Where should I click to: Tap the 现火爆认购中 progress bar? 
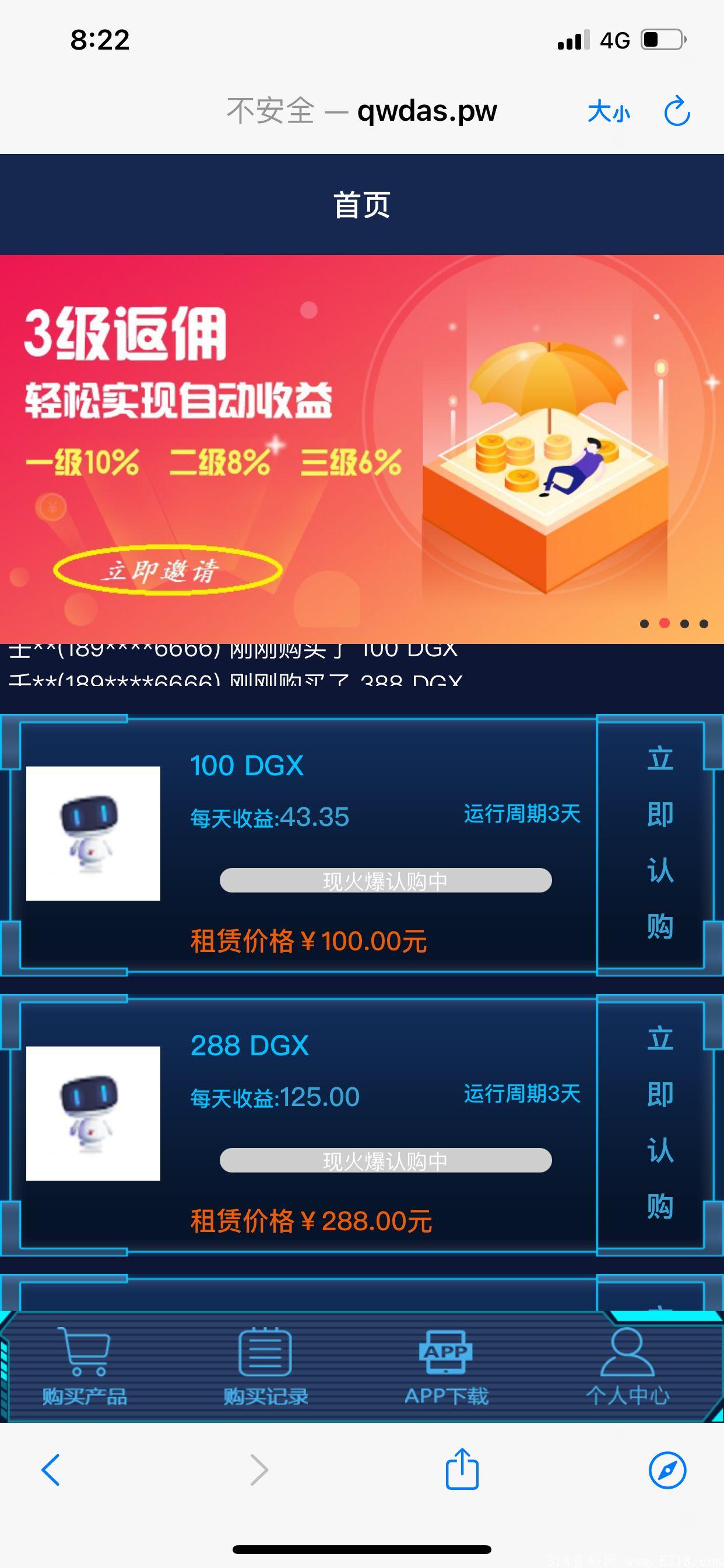pos(386,881)
